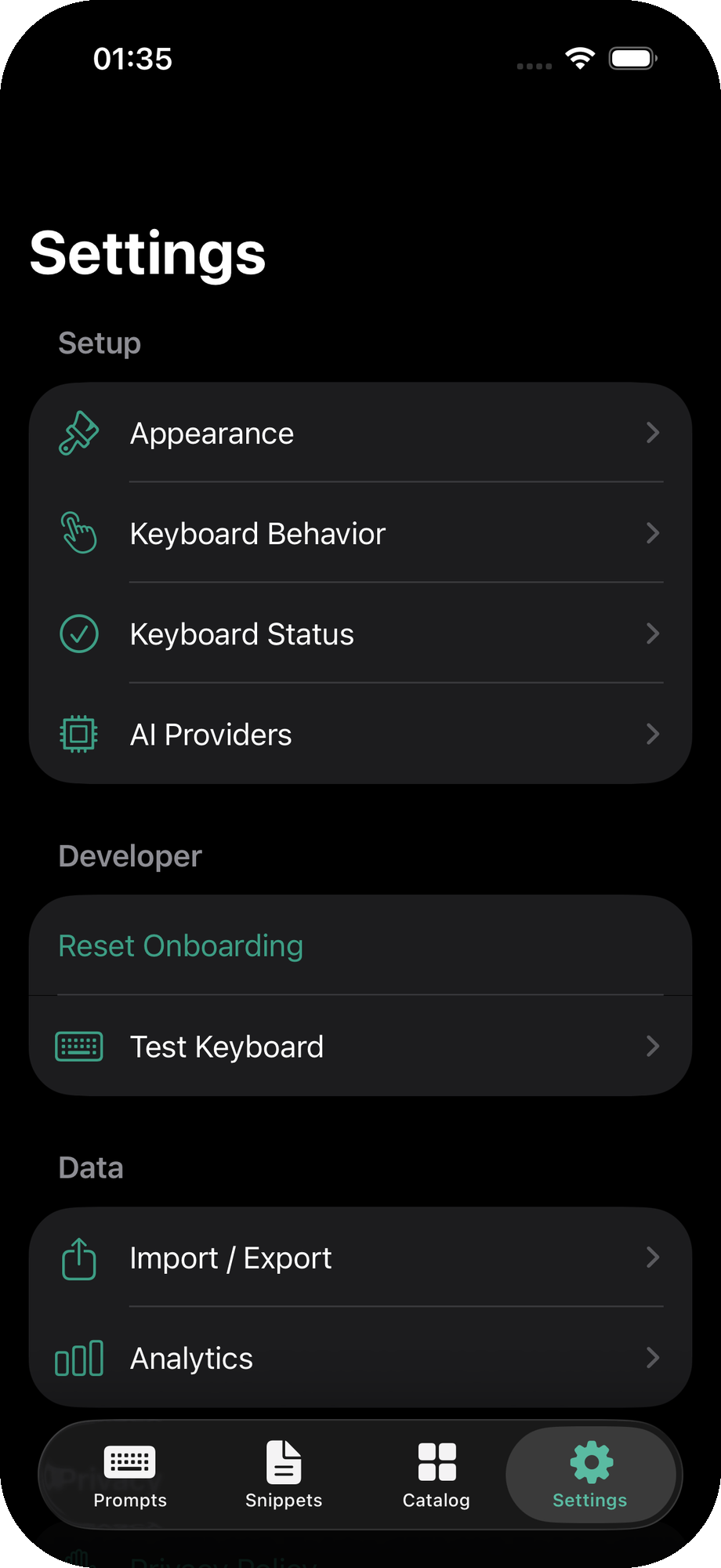Open Import / Export
This screenshot has width=721, height=1568.
click(x=360, y=1258)
